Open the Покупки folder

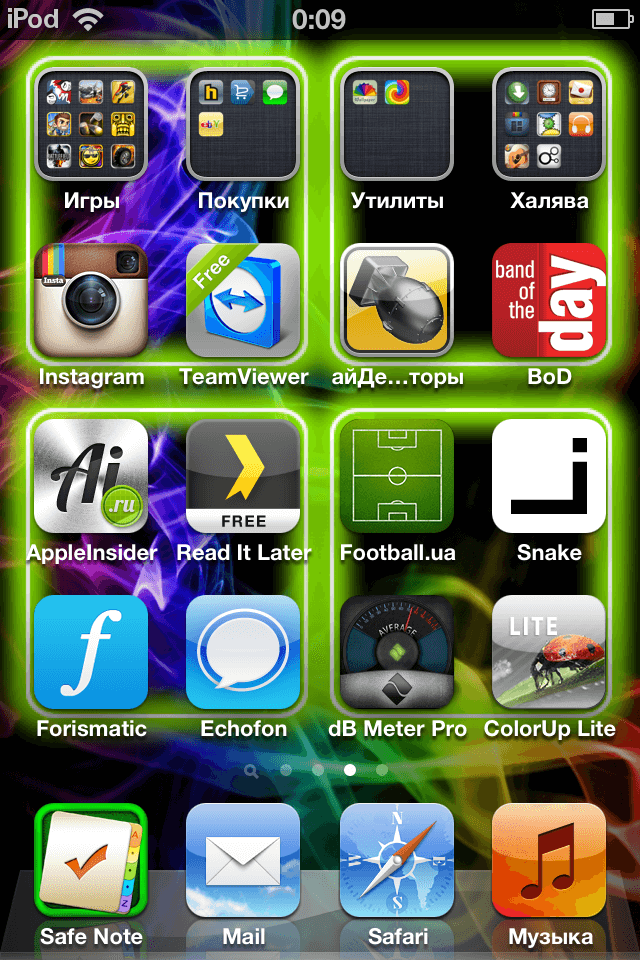243,124
